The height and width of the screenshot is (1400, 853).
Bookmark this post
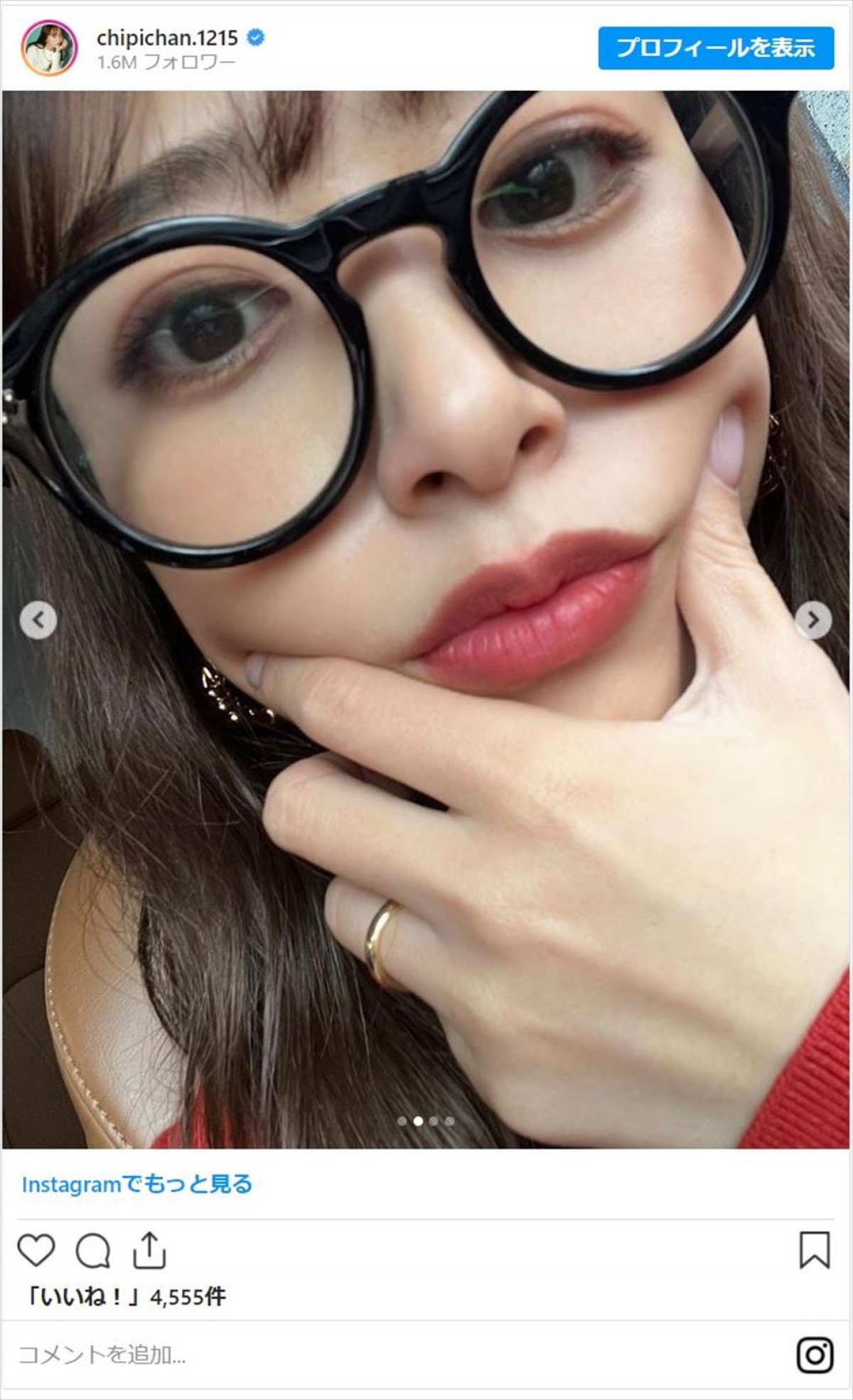coord(814,1250)
